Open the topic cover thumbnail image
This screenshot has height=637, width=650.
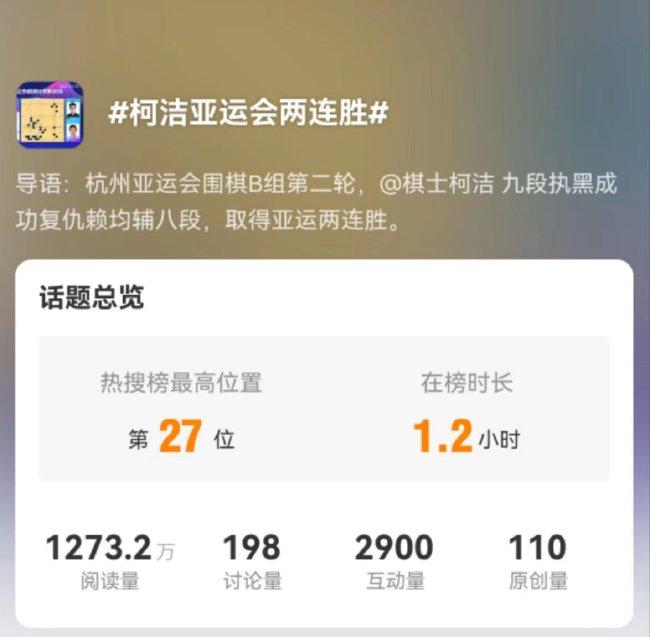(50, 115)
